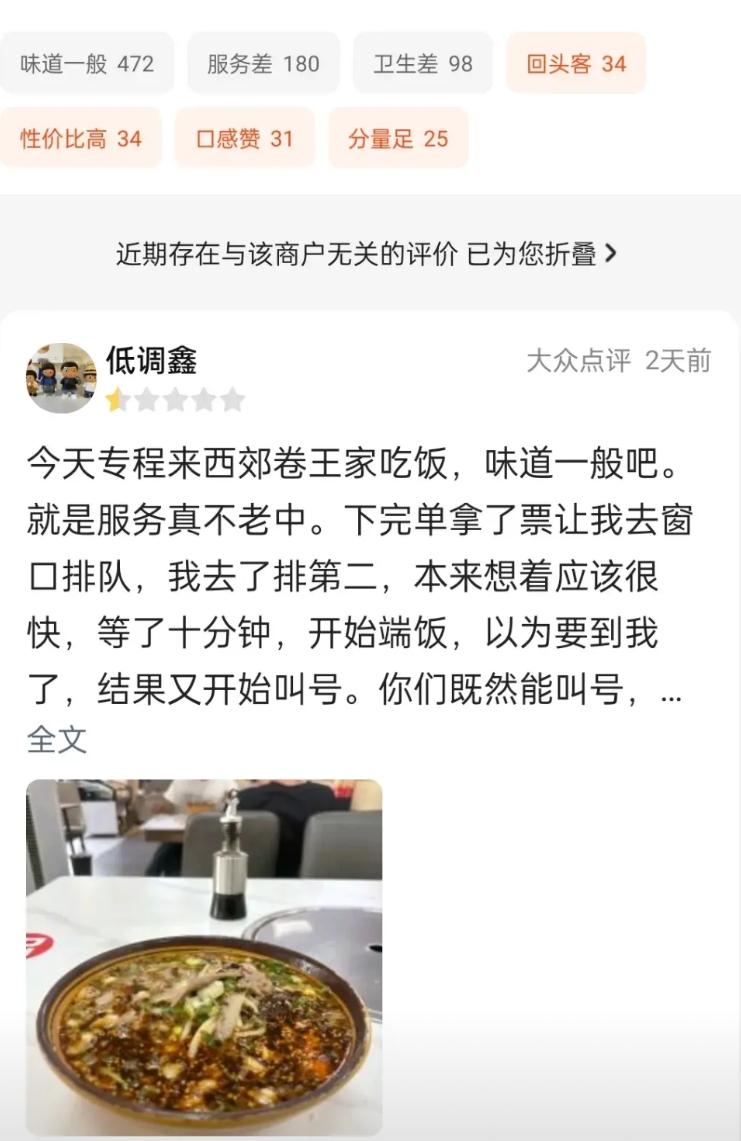
Task: Filter reviews by 味道一般 472
Action: [87, 64]
